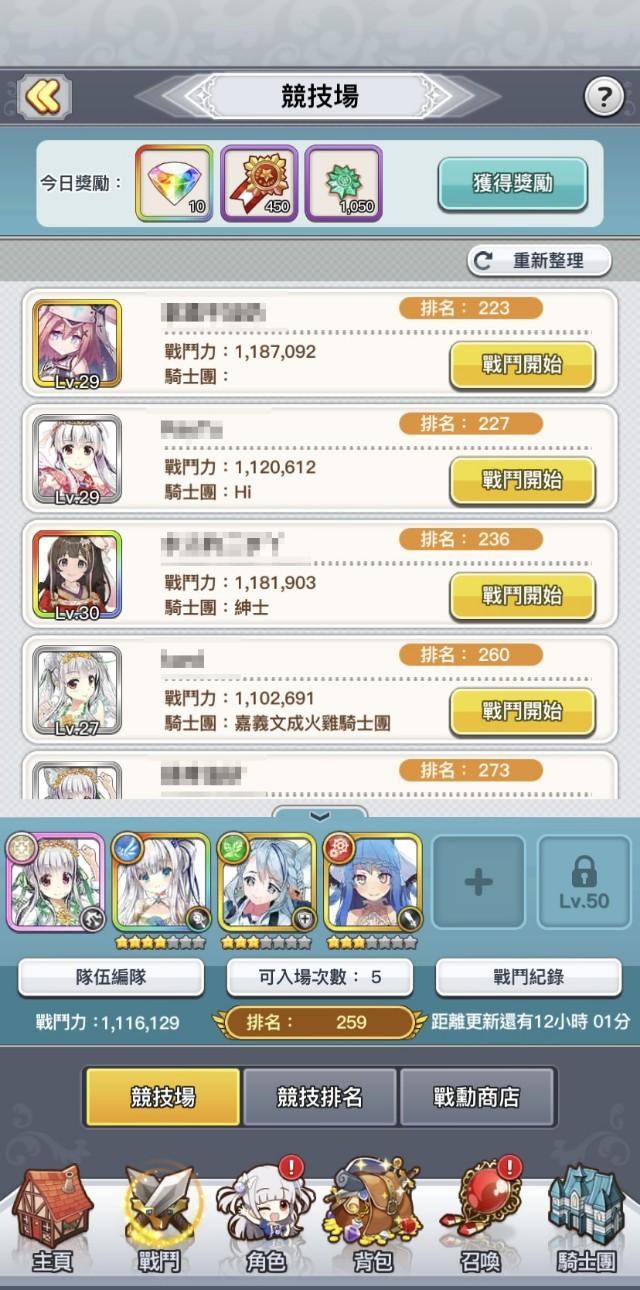This screenshot has width=640, height=1290.
Task: Start battle against rank 236 opponent
Action: coord(522,597)
